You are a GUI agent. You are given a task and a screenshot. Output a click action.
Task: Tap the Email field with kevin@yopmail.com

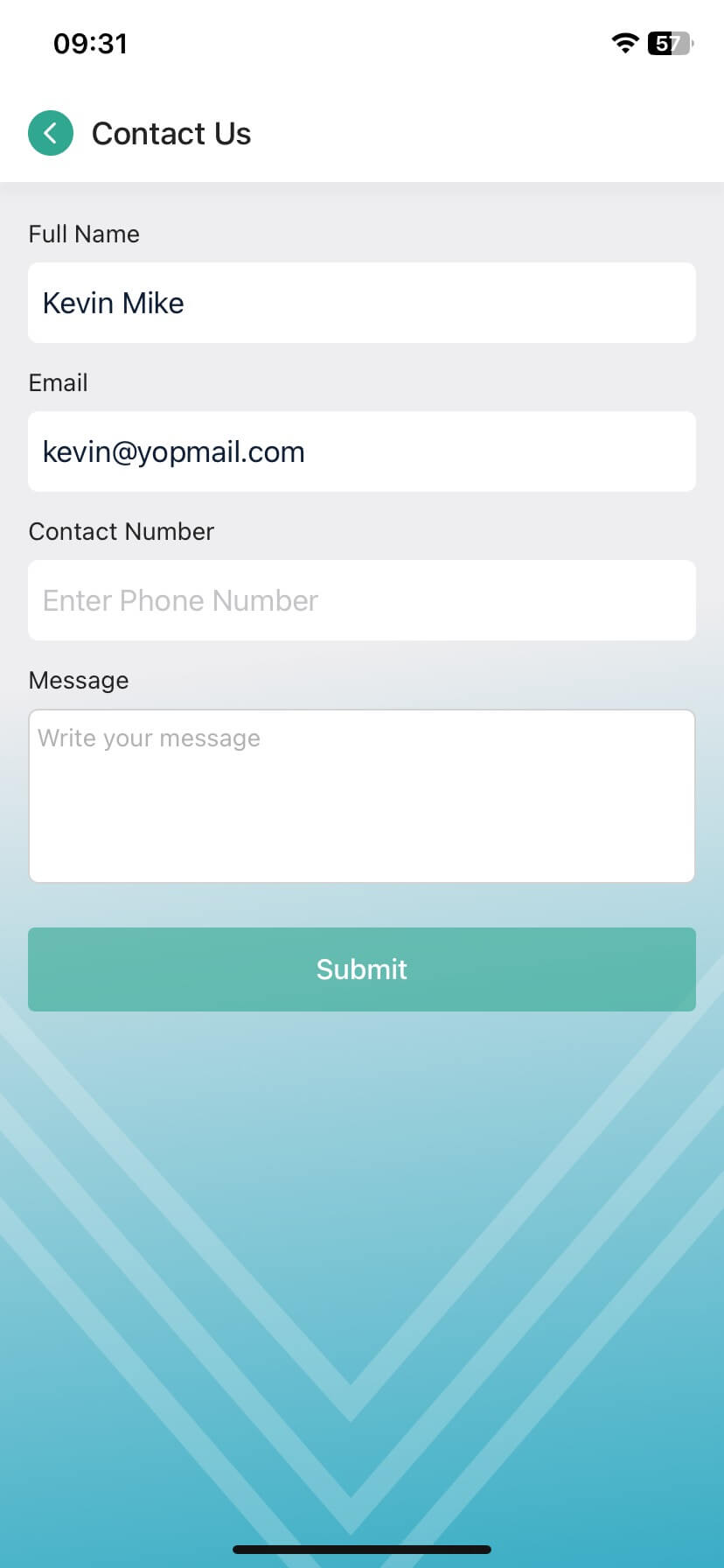pos(361,451)
